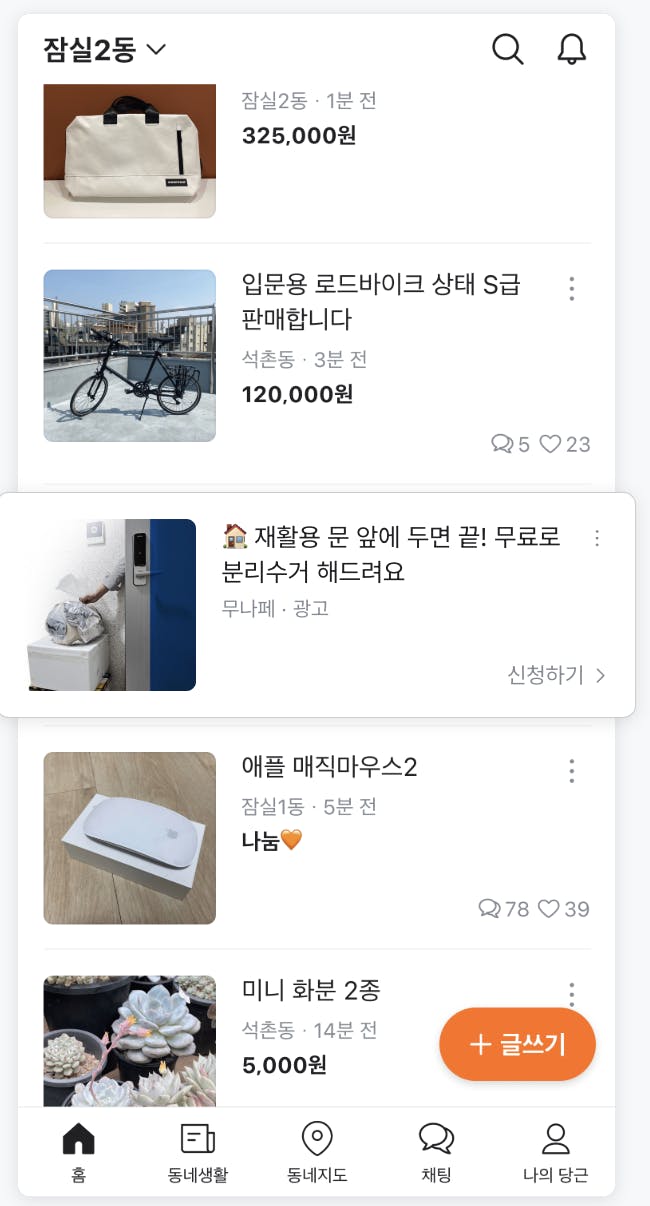Switch to the 동네지도 tab
Screen dimensions: 650x1206
pos(317,1150)
